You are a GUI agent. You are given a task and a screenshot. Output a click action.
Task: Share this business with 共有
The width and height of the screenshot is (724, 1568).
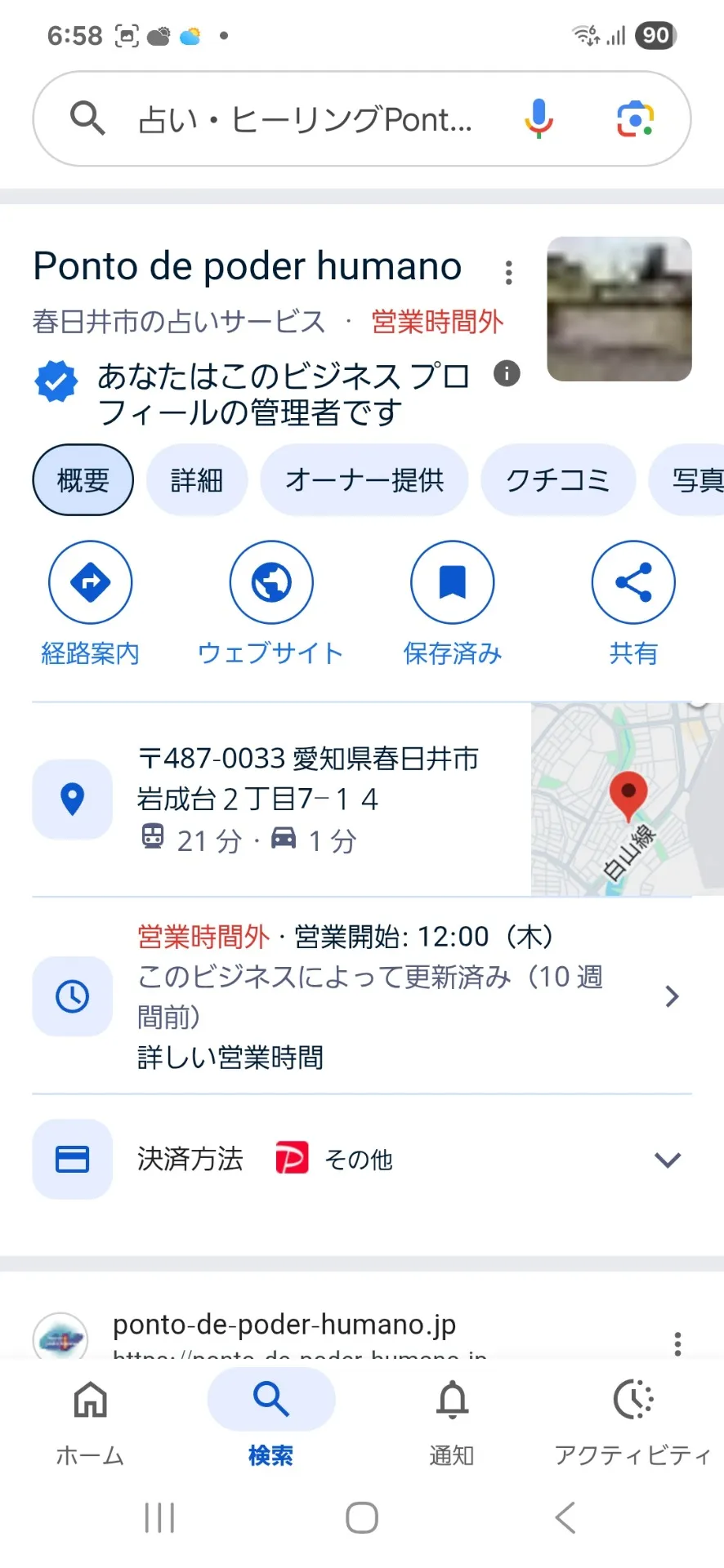633,582
